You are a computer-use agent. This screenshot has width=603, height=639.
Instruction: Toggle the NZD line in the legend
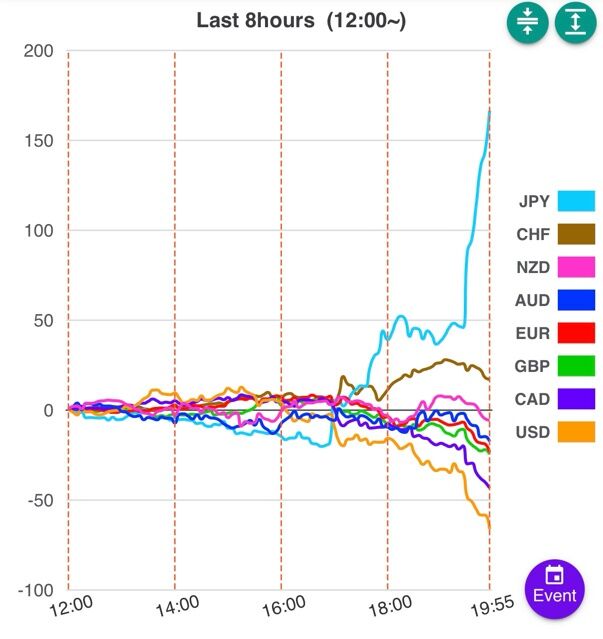[x=556, y=267]
